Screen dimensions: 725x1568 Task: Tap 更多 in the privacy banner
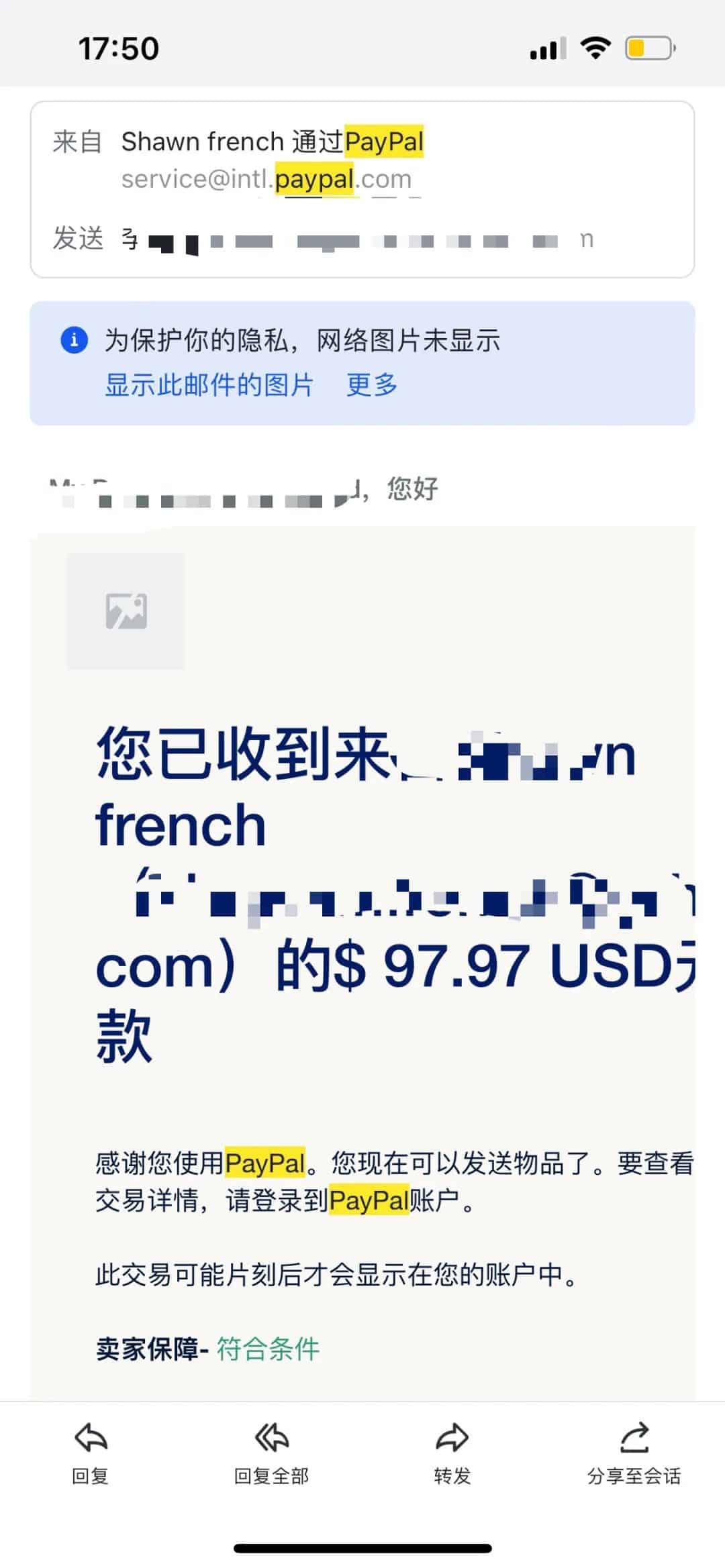click(x=372, y=385)
